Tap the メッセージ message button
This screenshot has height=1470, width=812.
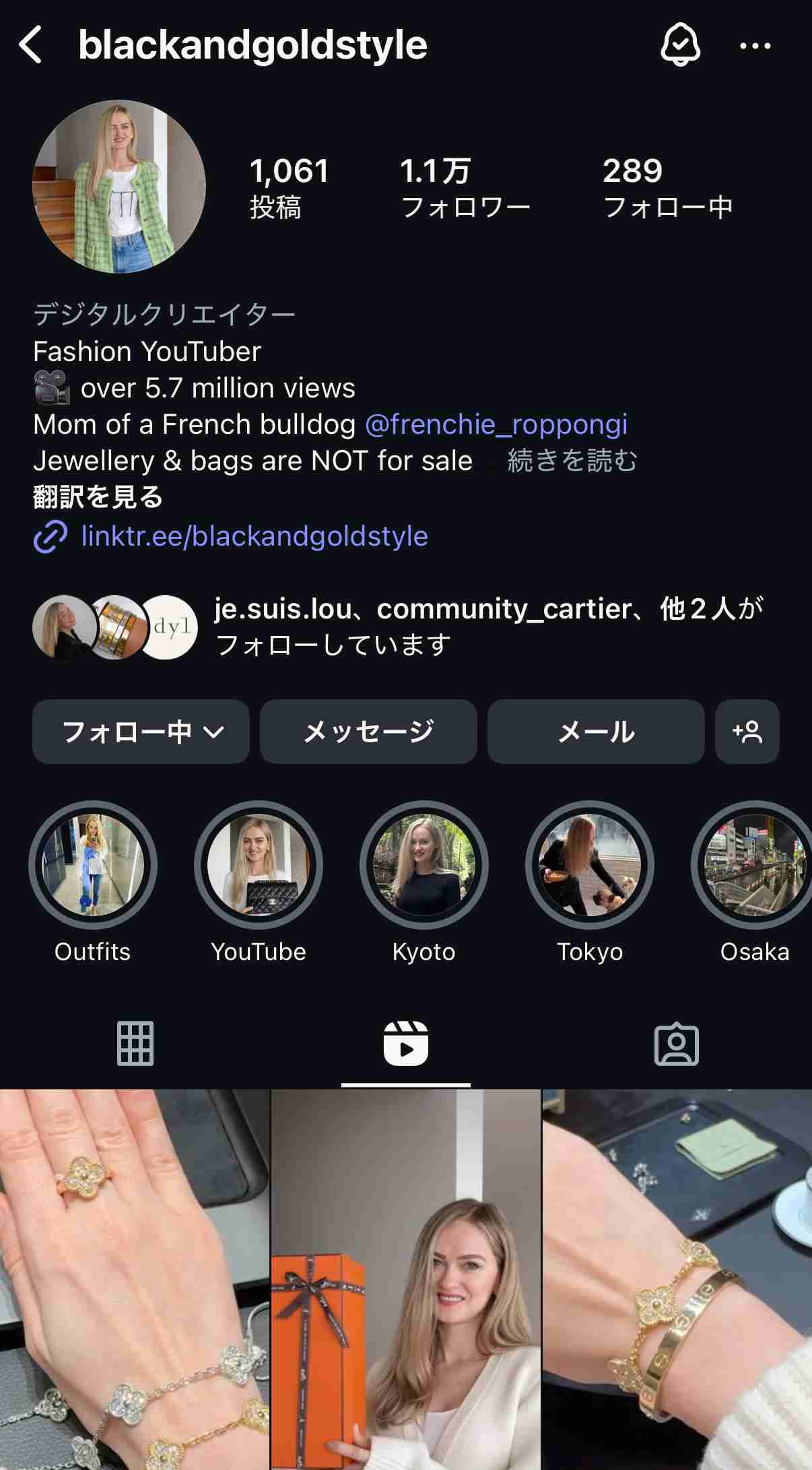click(x=368, y=732)
